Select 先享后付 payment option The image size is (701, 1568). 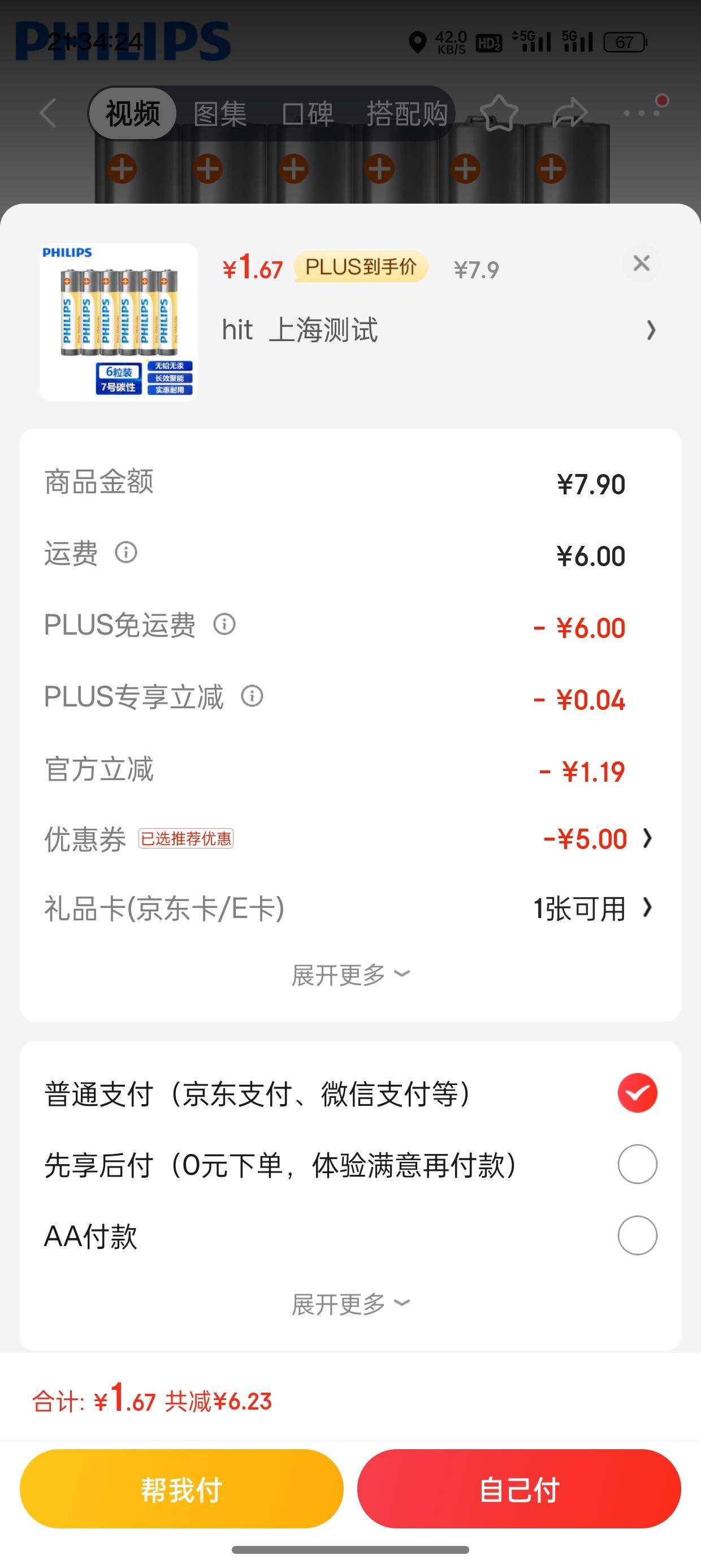click(637, 1165)
